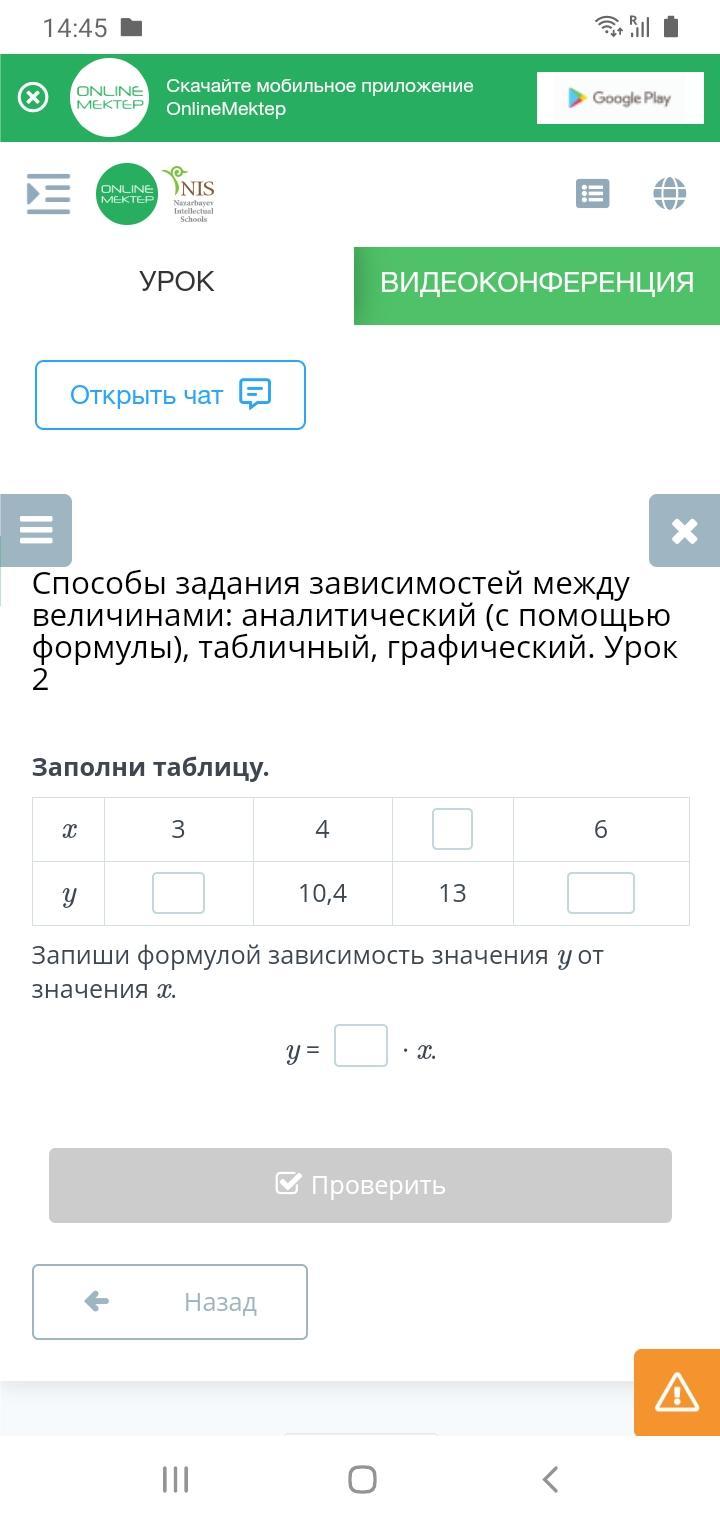This screenshot has height=1520, width=720.
Task: Dismiss the OnlineMektep app download banner
Action: pos(33,97)
